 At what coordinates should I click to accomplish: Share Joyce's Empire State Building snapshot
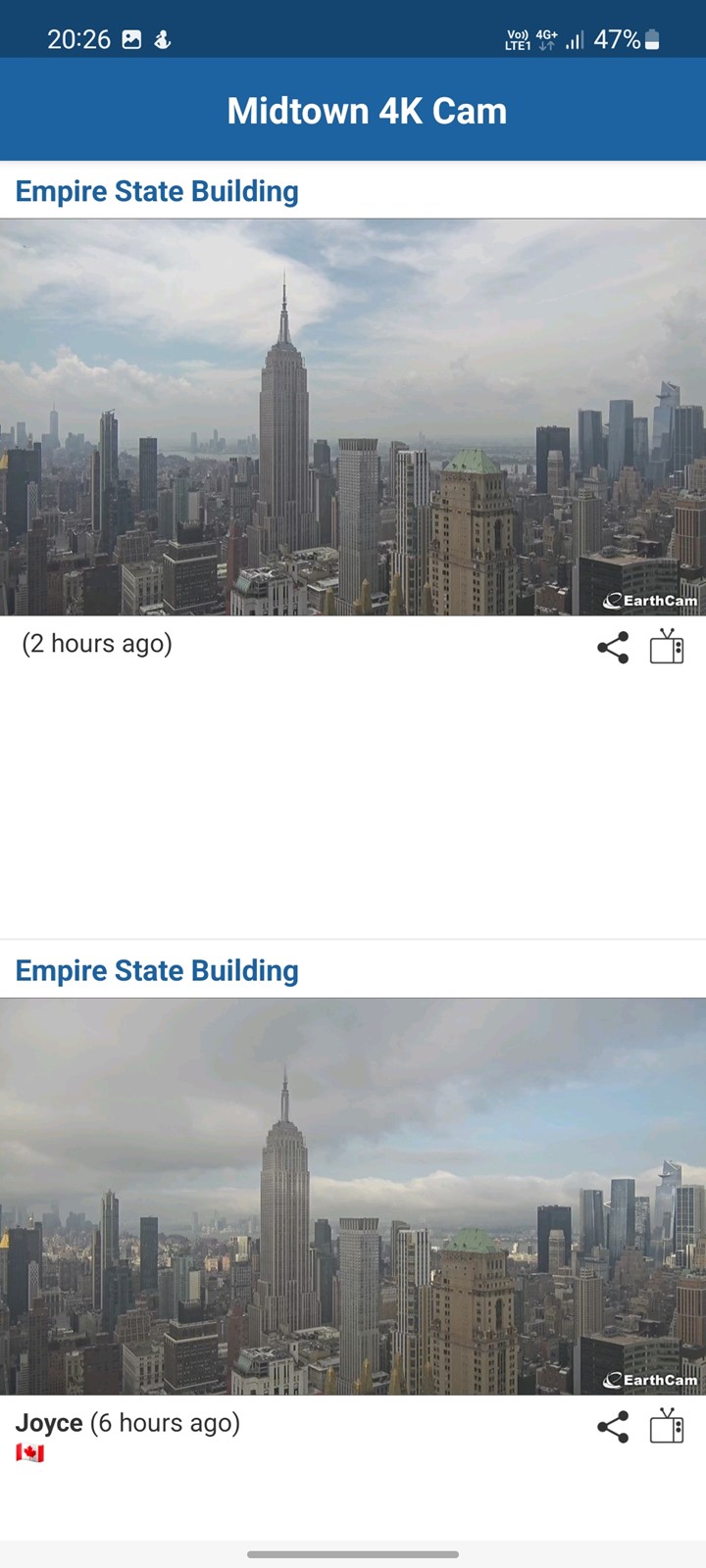613,1427
